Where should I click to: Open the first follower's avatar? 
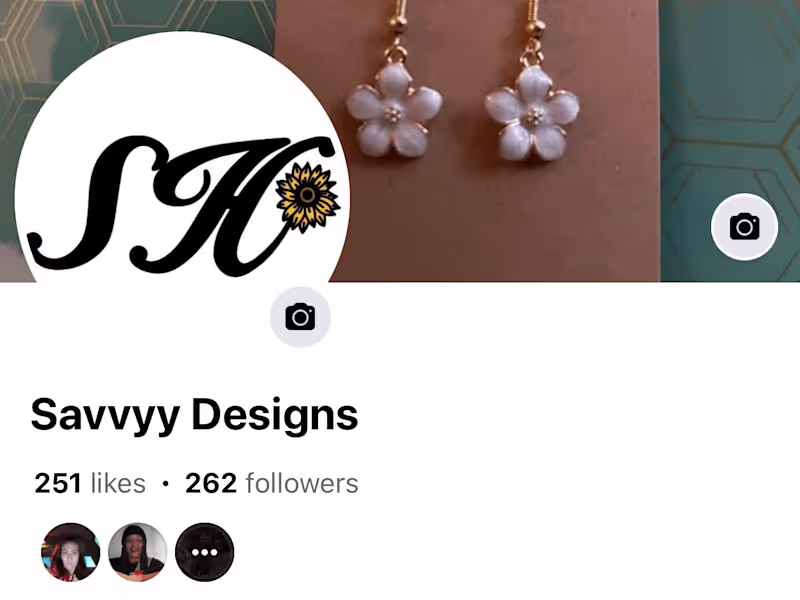[x=70, y=552]
